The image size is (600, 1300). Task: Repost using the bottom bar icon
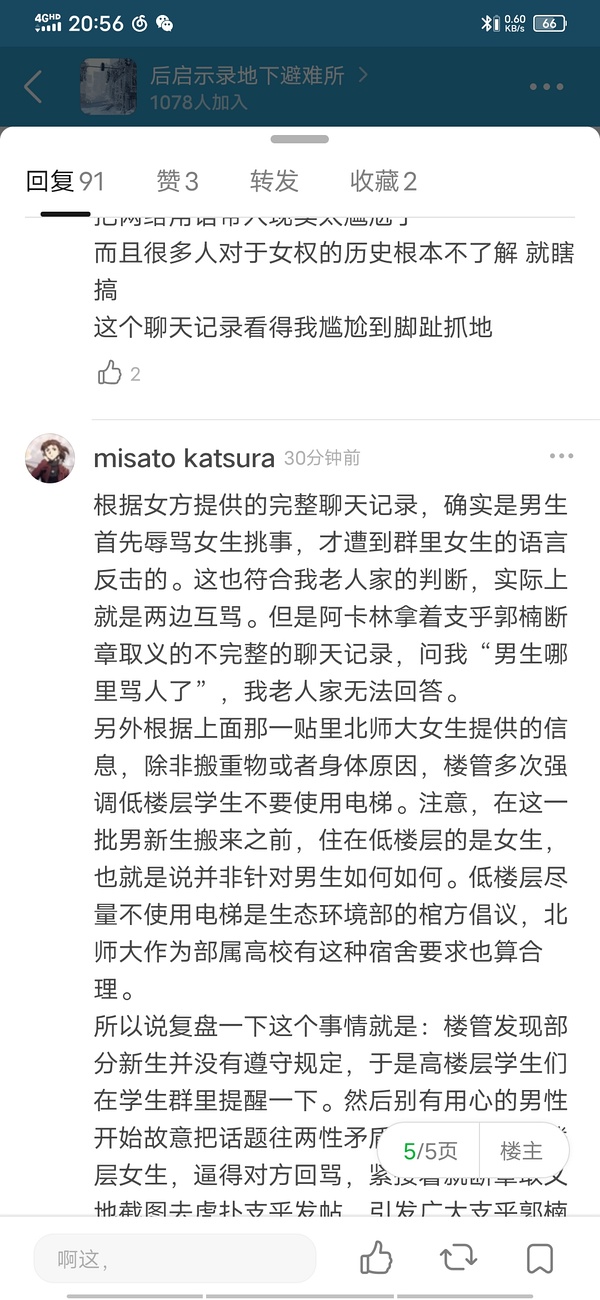click(x=458, y=1257)
